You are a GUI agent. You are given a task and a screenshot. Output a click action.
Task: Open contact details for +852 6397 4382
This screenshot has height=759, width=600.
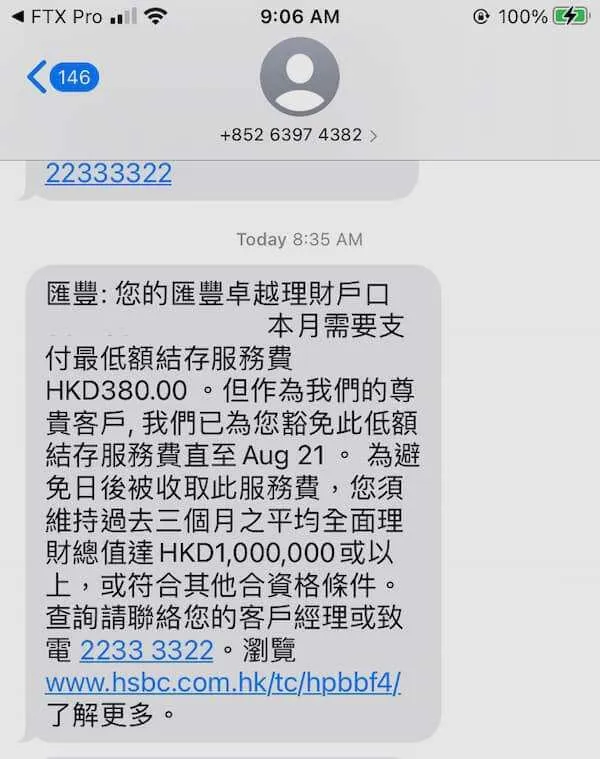(x=299, y=135)
